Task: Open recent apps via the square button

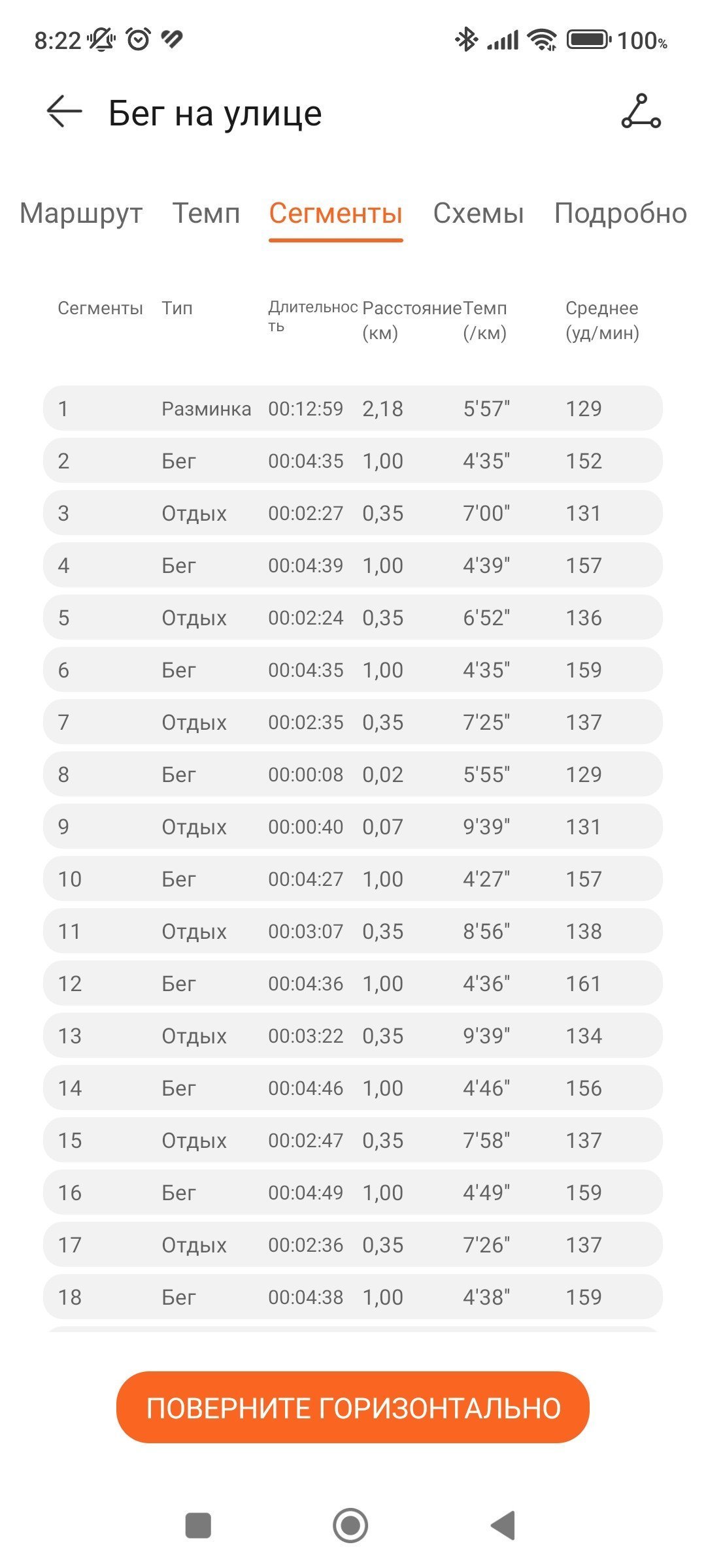Action: 198,1526
